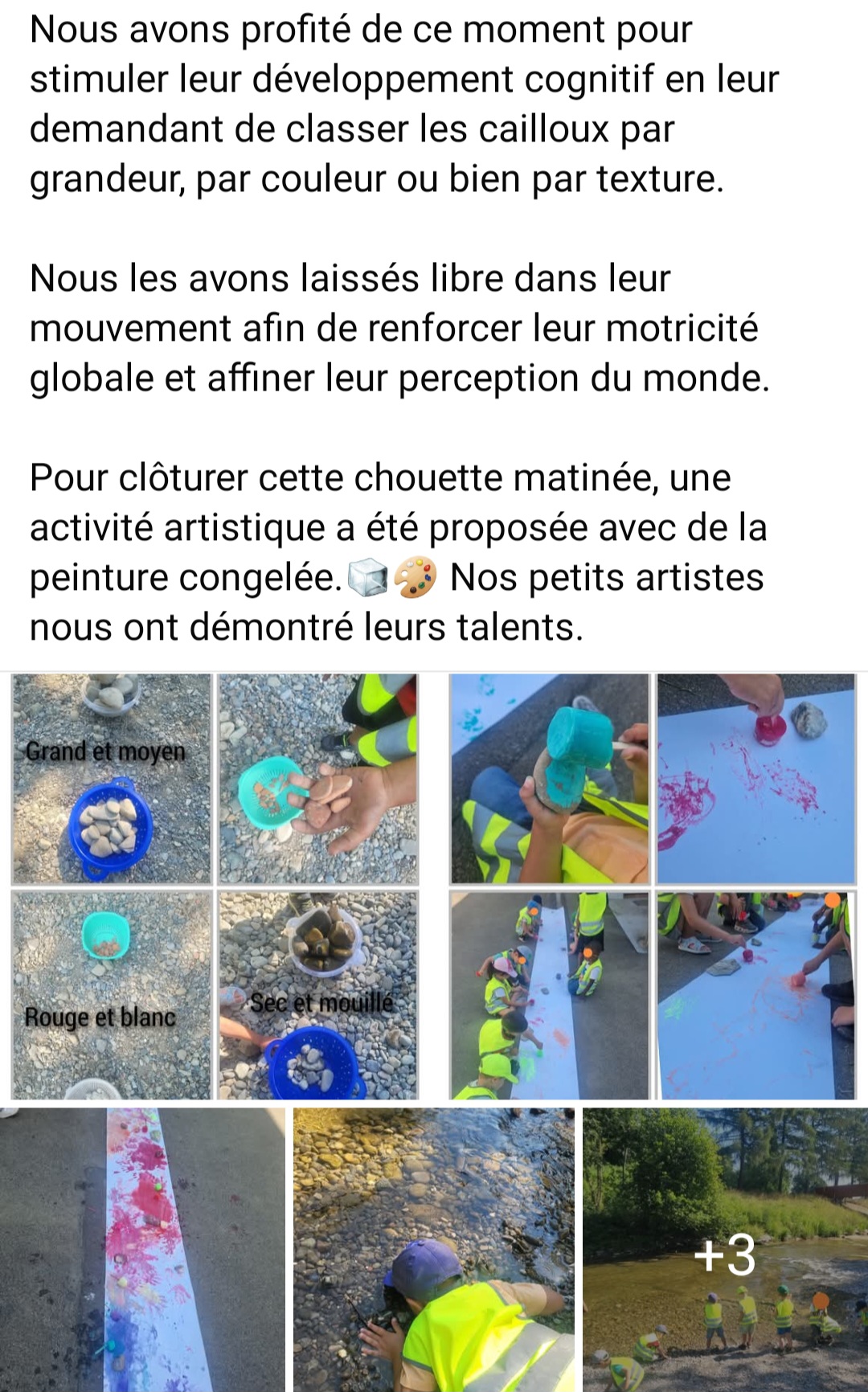
Task: Open the frozen paint activity collage
Action: pos(653,886)
